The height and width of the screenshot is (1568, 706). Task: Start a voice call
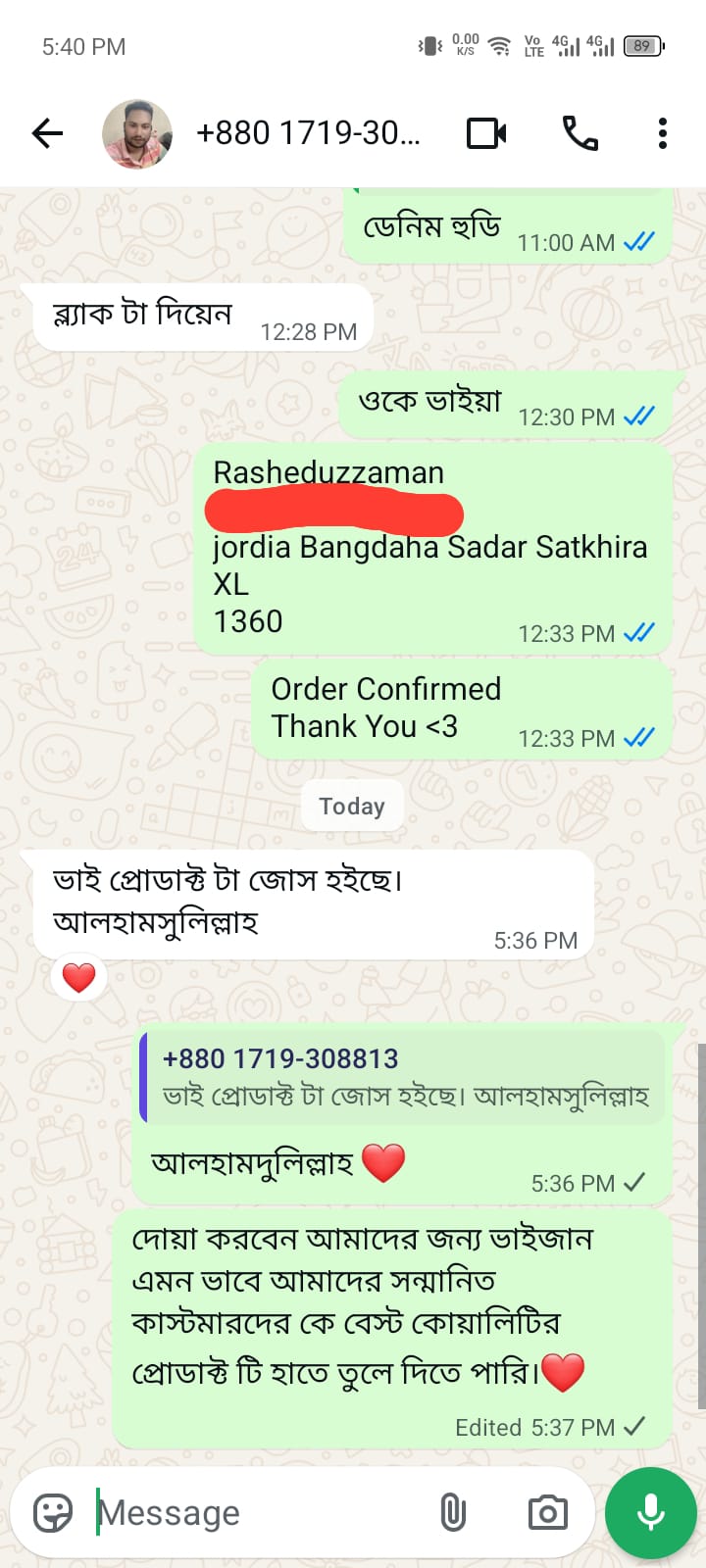(580, 133)
